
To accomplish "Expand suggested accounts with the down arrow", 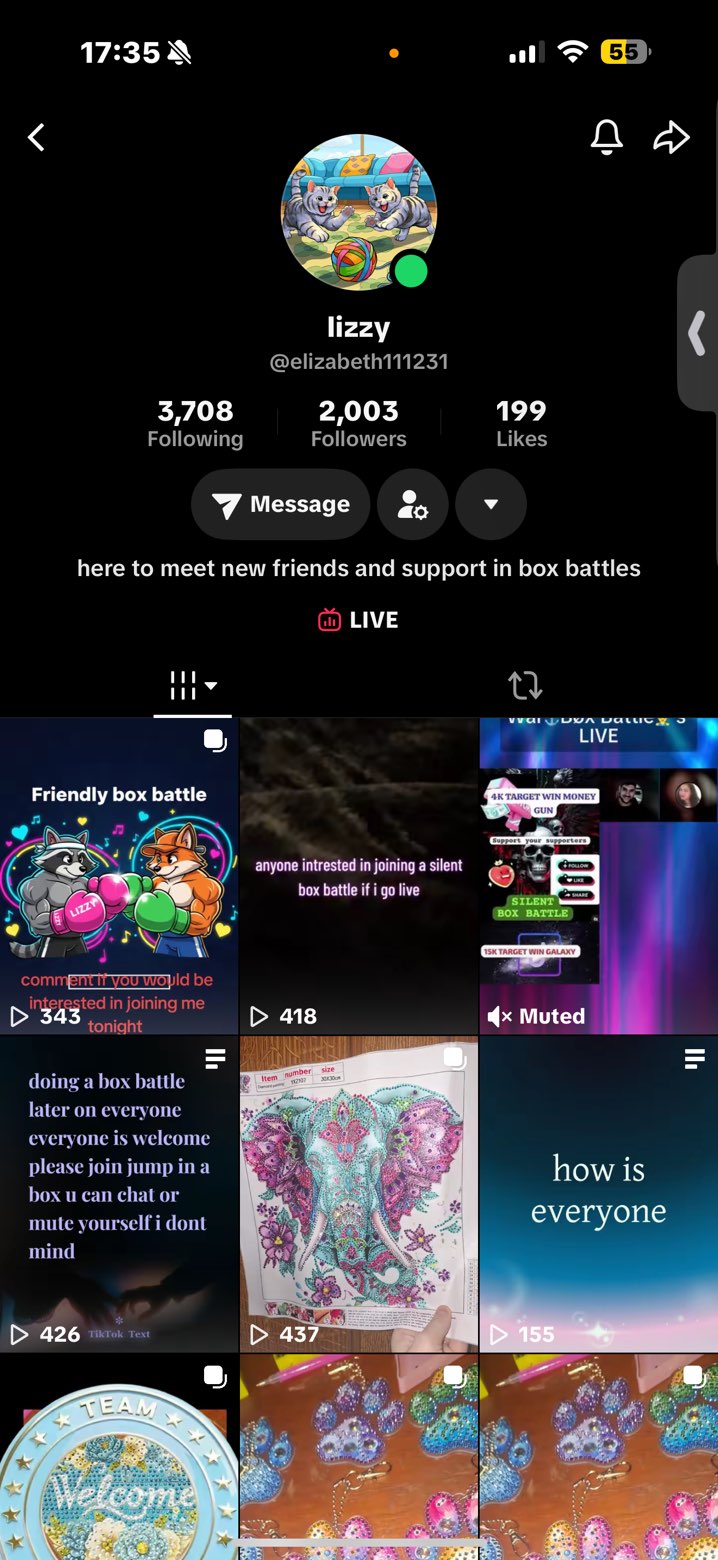I will [491, 505].
